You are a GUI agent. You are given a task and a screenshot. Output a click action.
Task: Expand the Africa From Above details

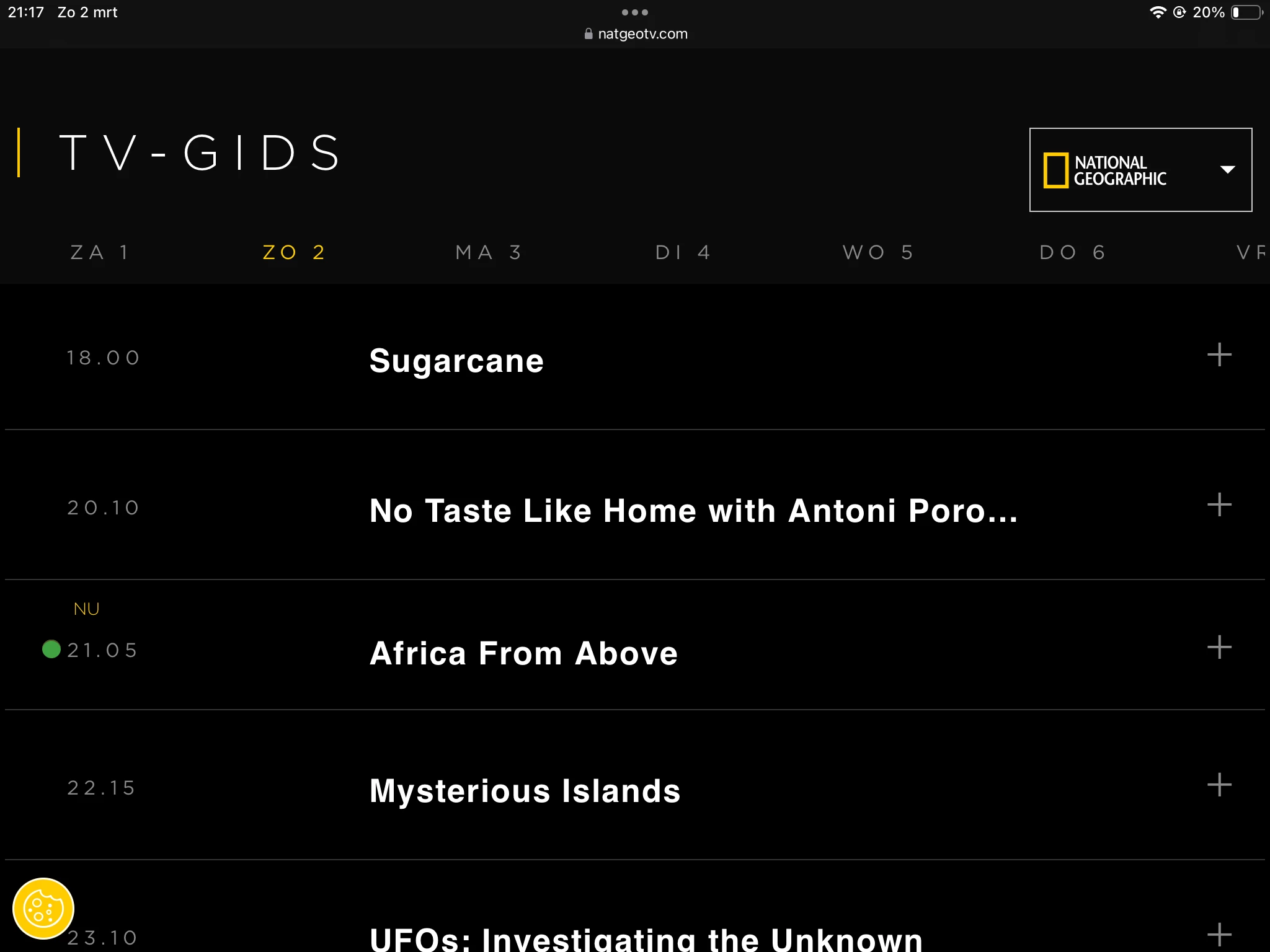point(1219,648)
